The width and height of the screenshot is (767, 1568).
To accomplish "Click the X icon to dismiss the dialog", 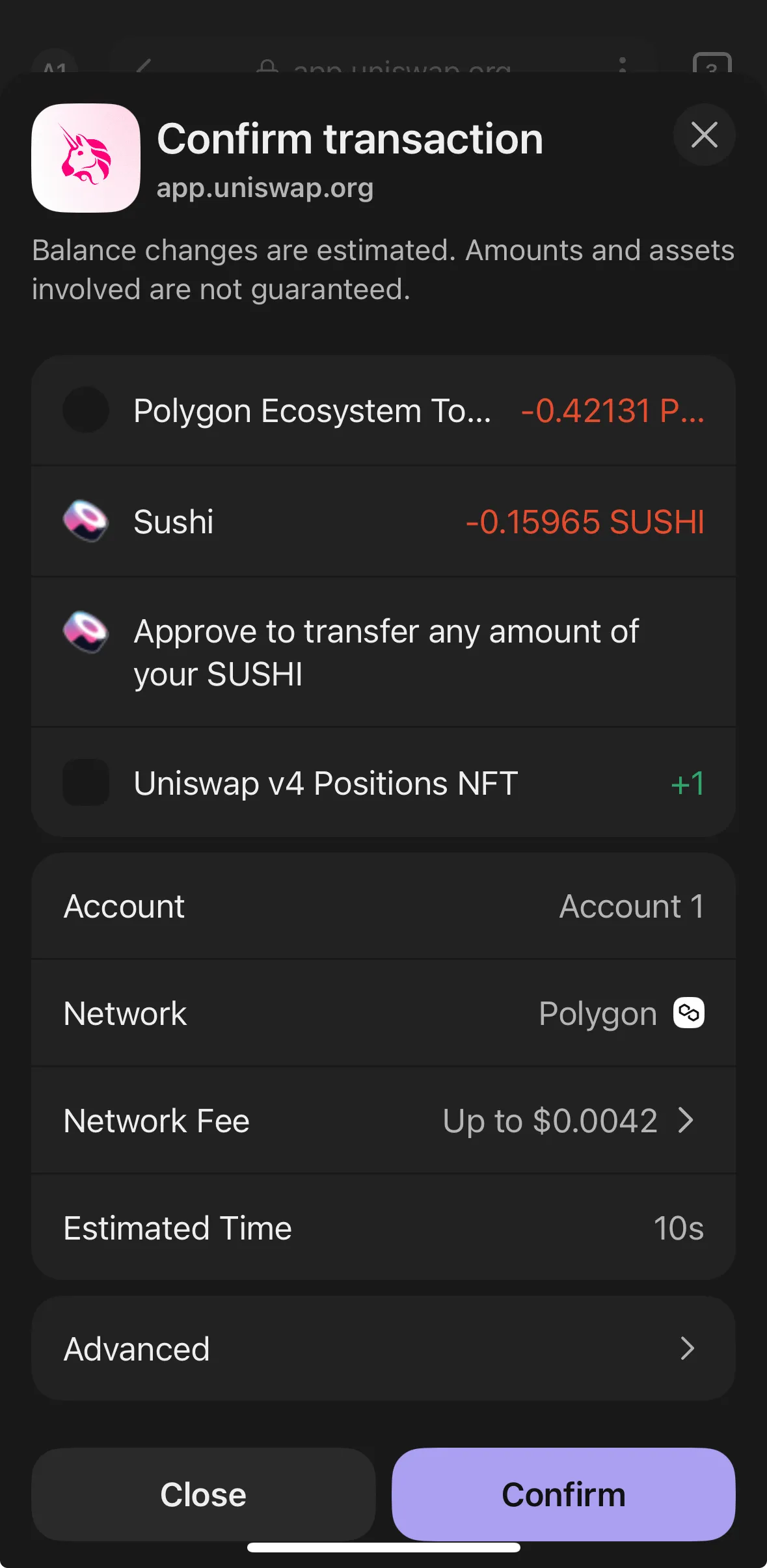I will (x=704, y=136).
